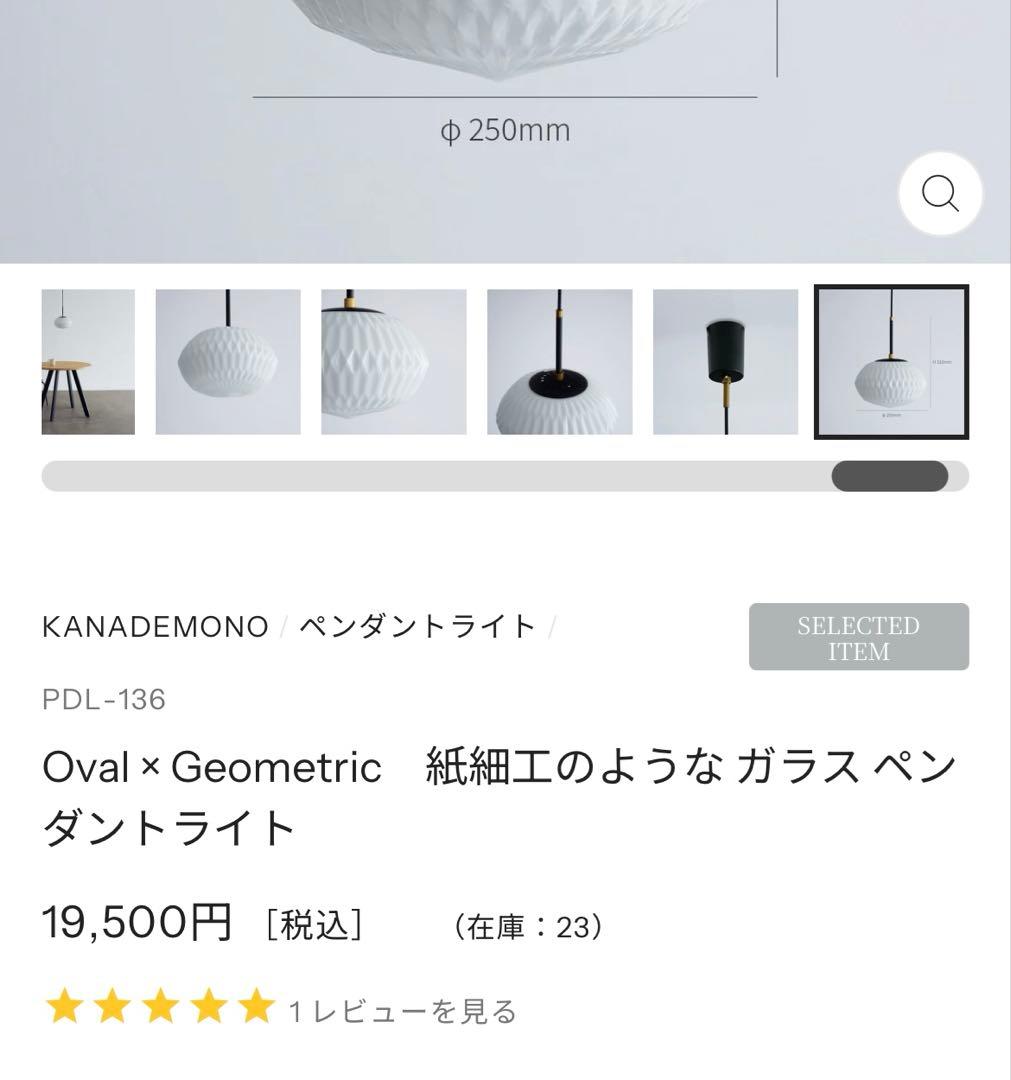Click the 在庫：23 stock indicator
The height and width of the screenshot is (1080, 1011).
[x=524, y=925]
